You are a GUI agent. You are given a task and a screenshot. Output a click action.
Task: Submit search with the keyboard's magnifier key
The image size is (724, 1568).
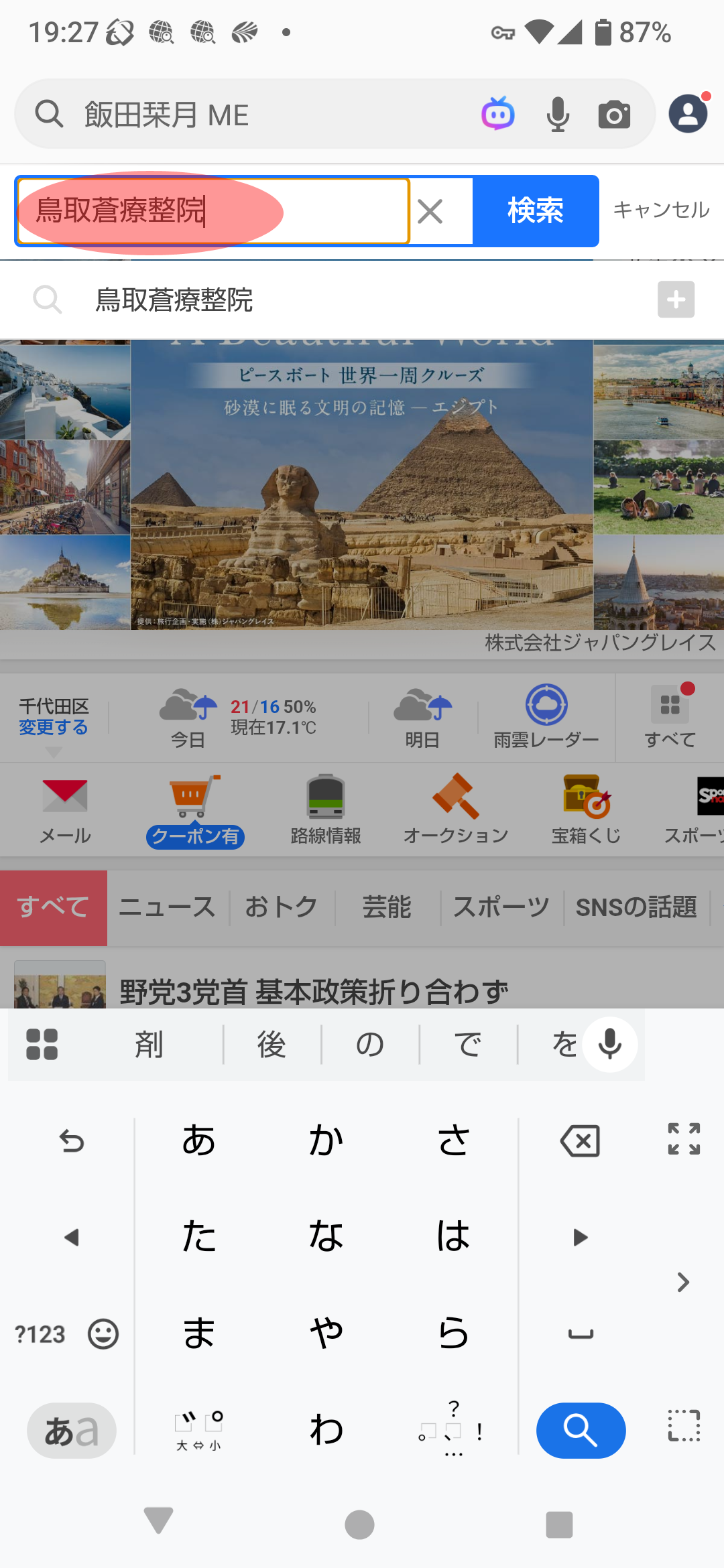(581, 1430)
